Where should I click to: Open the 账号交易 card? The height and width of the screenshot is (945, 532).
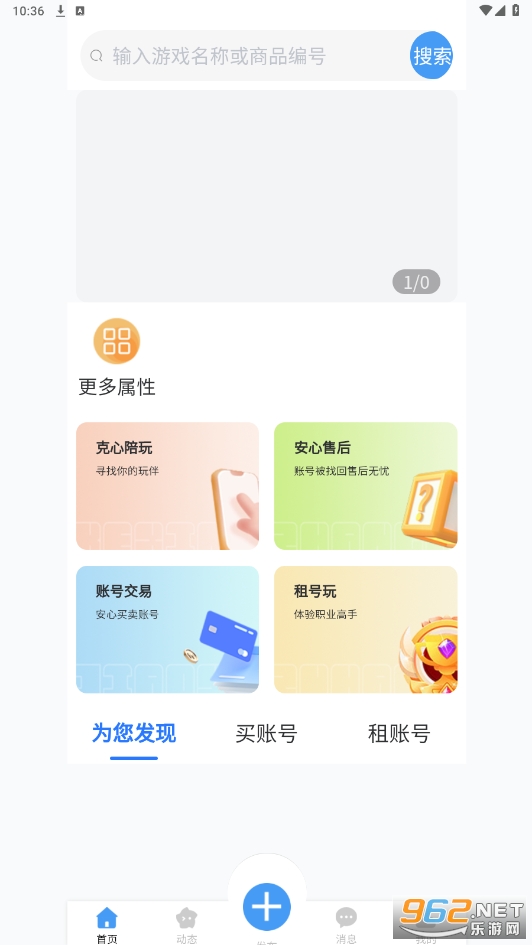pos(167,629)
